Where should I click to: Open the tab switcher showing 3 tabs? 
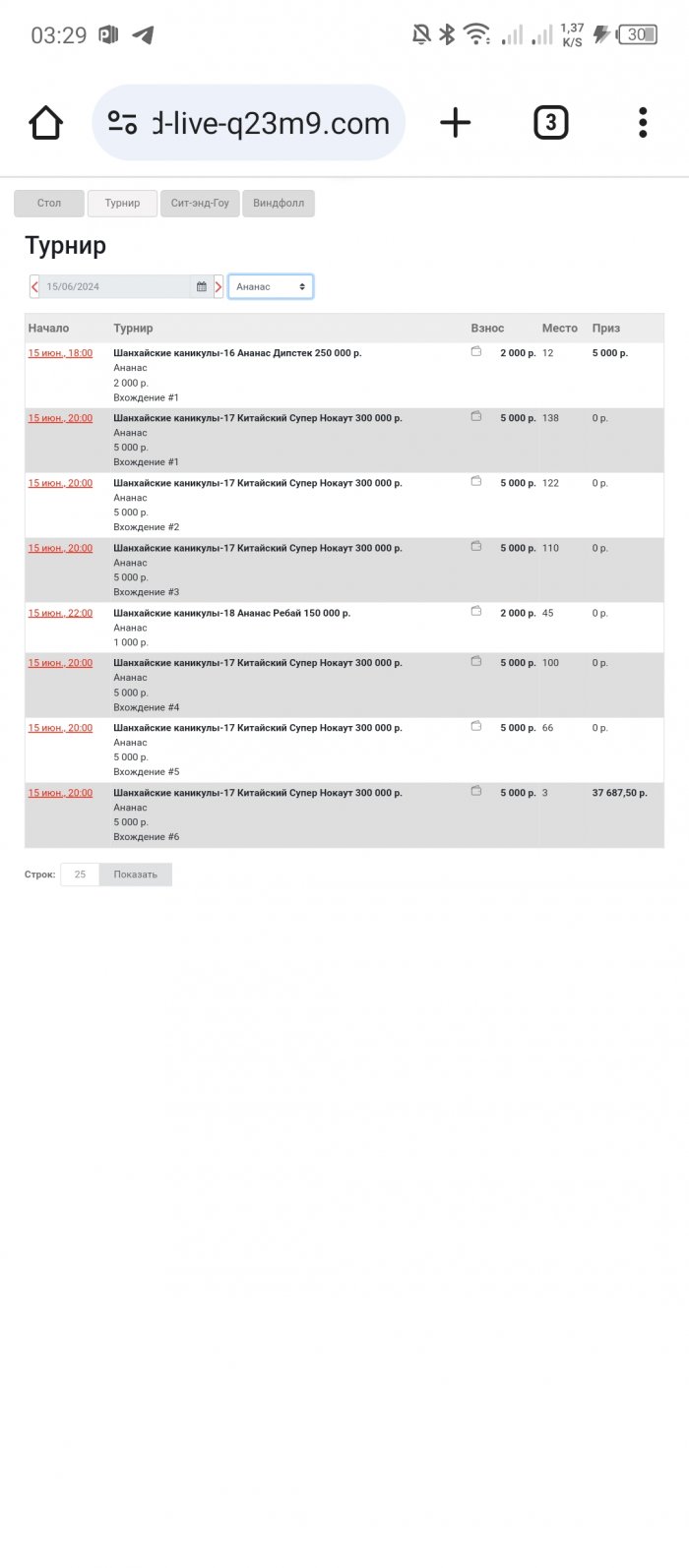coord(550,123)
